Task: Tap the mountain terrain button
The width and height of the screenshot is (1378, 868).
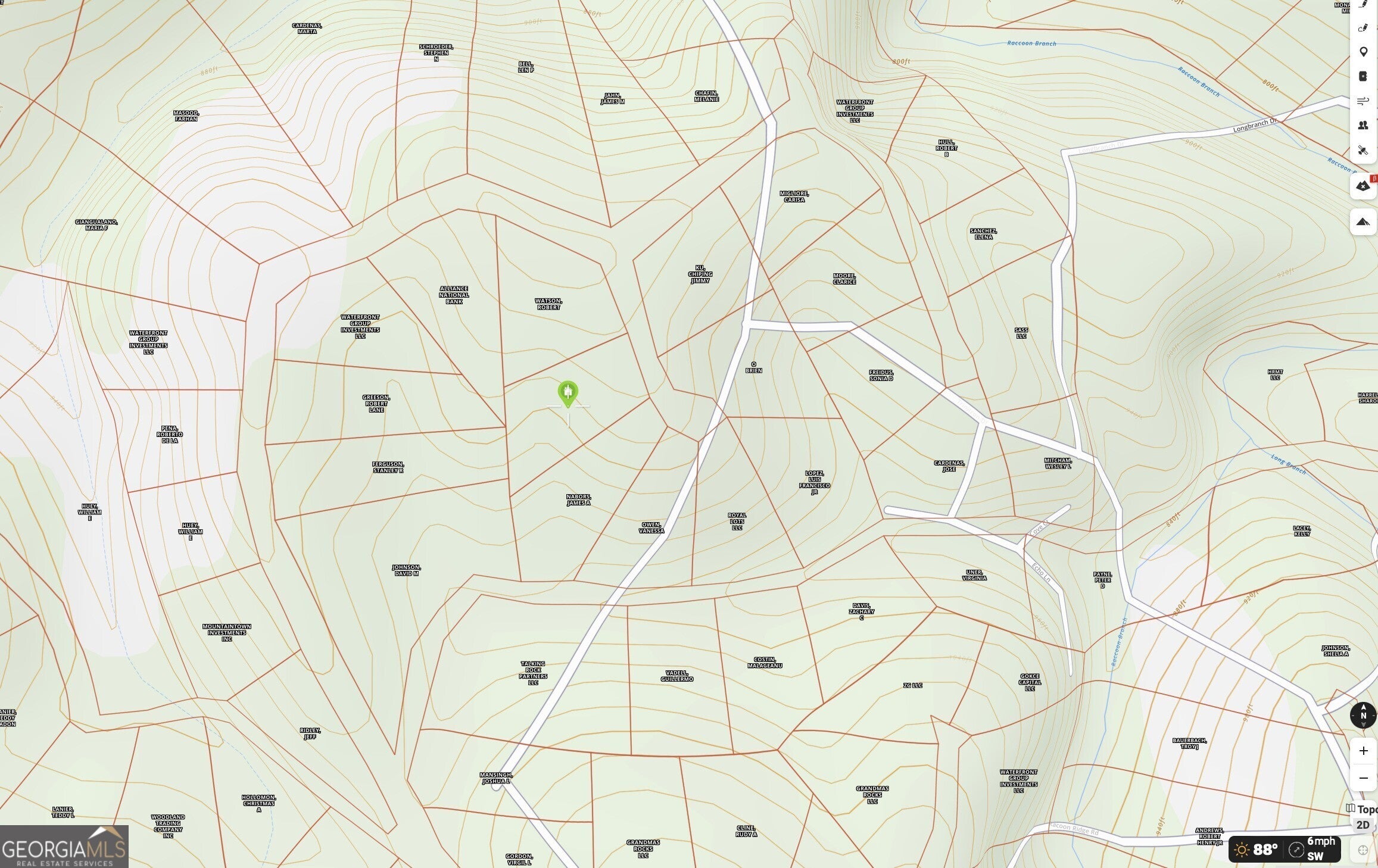Action: coord(1363,222)
